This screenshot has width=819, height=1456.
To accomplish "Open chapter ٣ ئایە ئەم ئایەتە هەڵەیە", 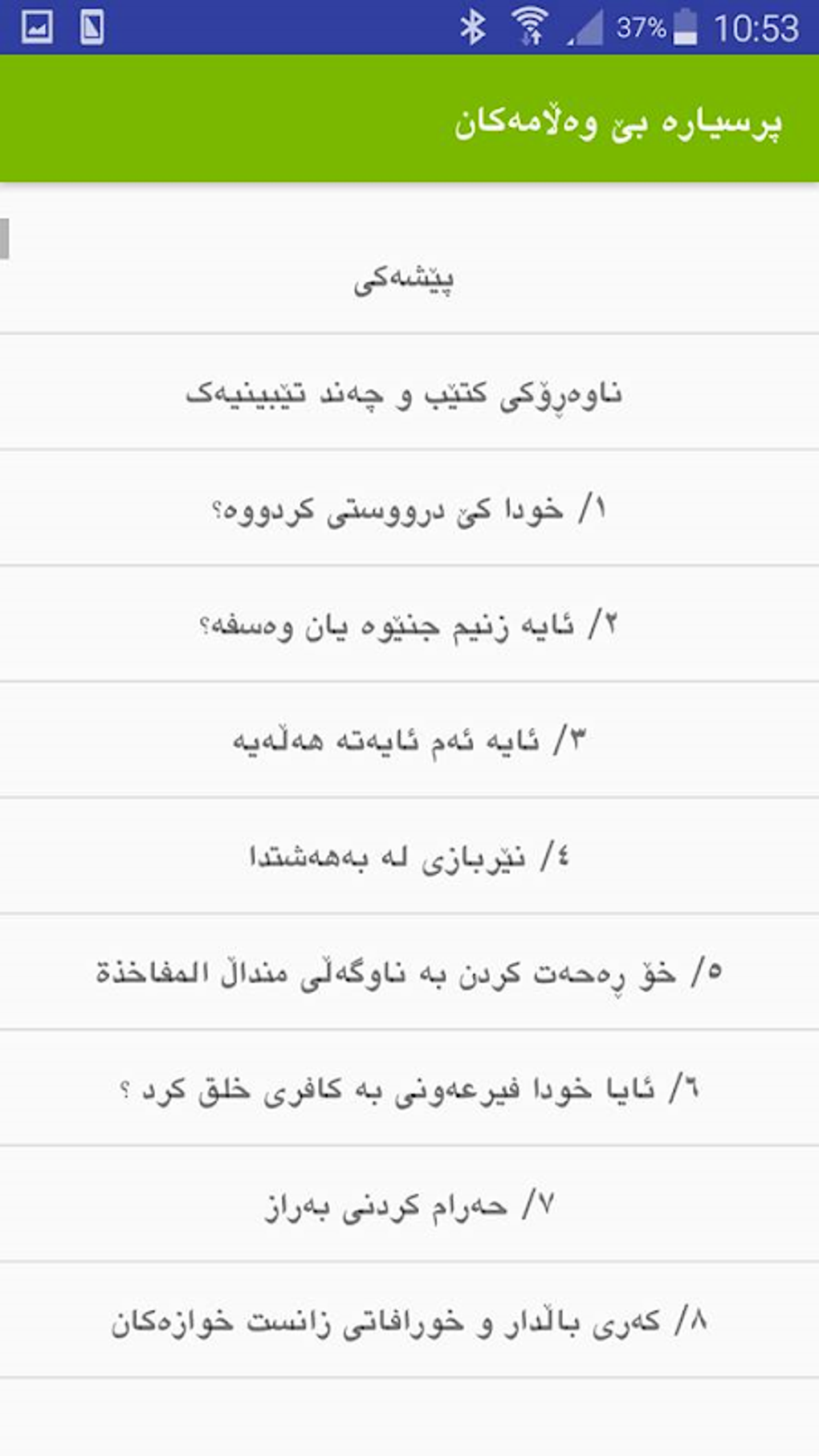I will [408, 740].
